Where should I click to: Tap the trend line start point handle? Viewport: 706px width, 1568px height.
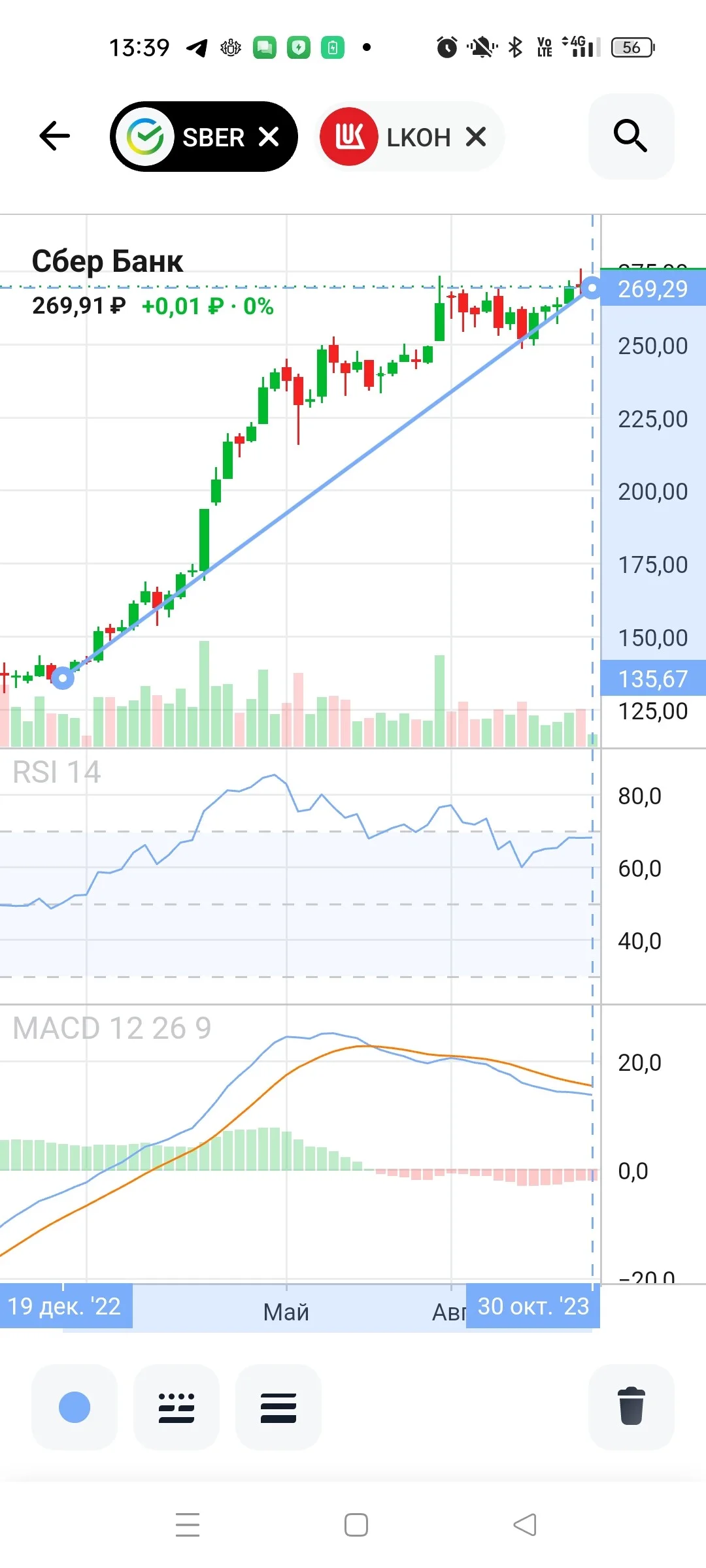click(63, 678)
